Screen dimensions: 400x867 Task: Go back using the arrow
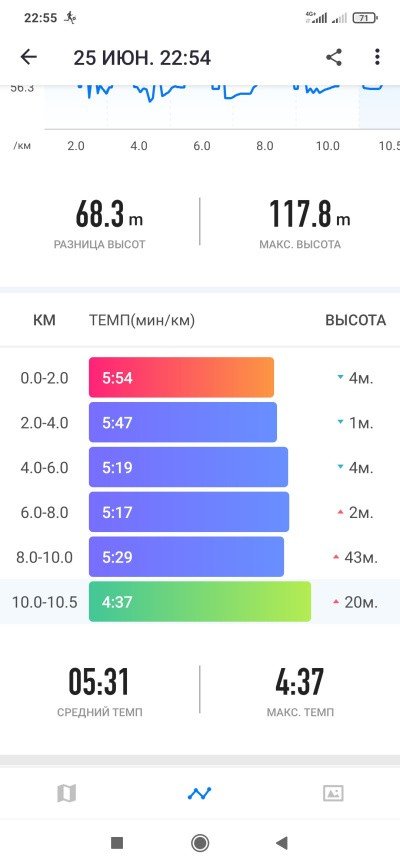[x=28, y=57]
